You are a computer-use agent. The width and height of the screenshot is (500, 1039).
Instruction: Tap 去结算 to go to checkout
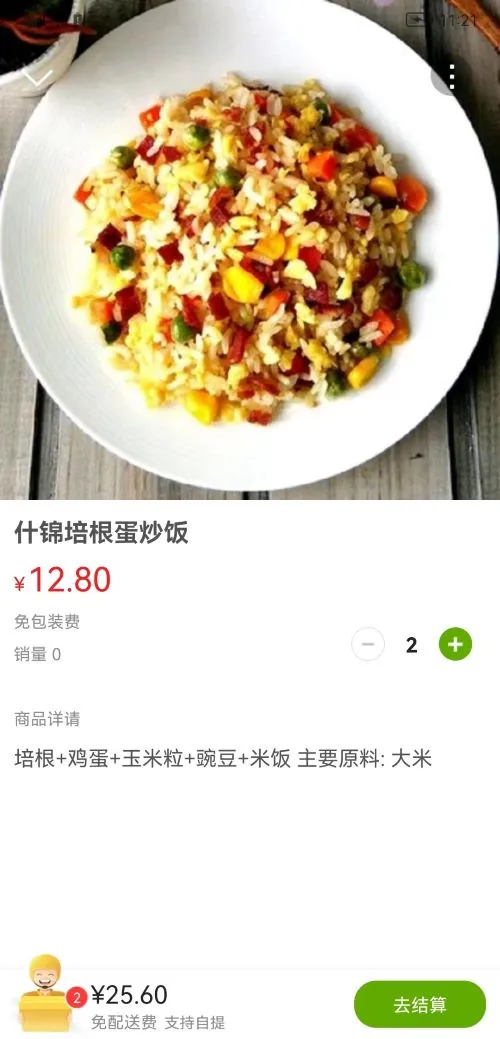pos(420,1005)
